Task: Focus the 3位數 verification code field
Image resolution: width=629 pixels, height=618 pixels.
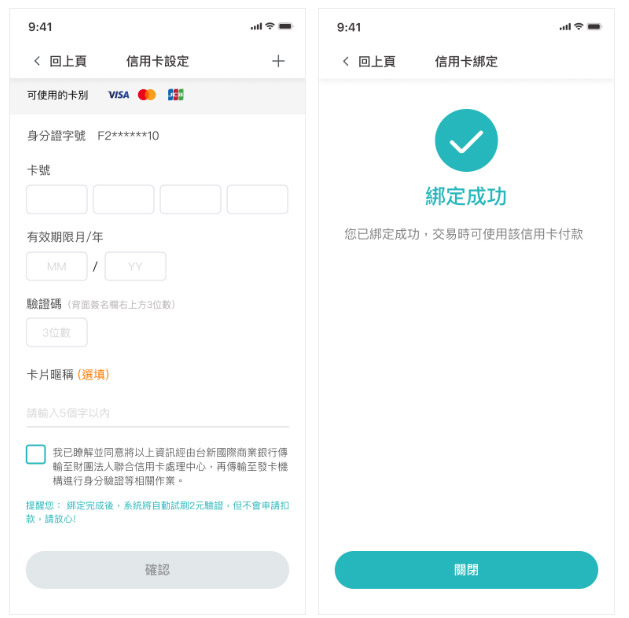Action: 57,332
